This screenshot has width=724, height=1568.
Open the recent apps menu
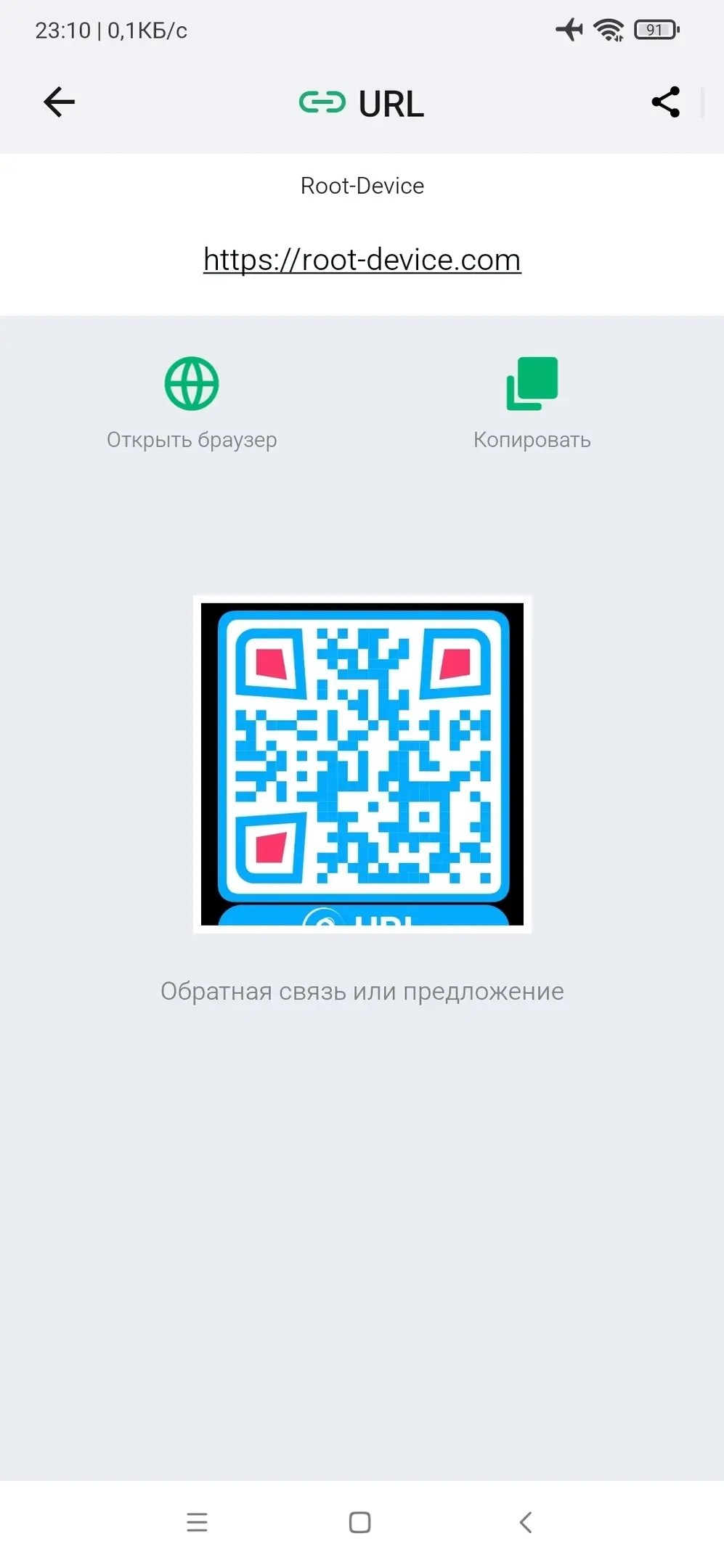point(197,1522)
